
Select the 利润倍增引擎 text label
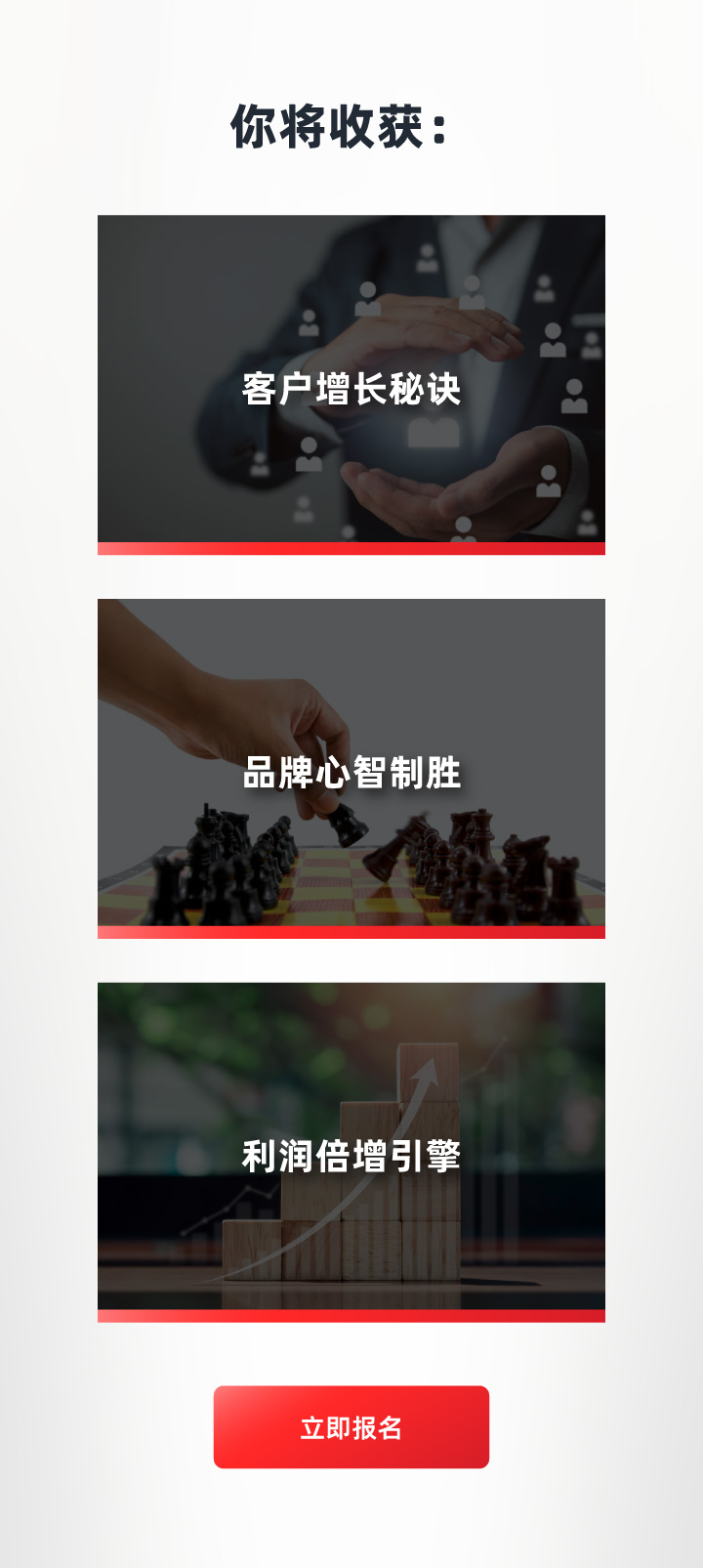click(x=351, y=1157)
